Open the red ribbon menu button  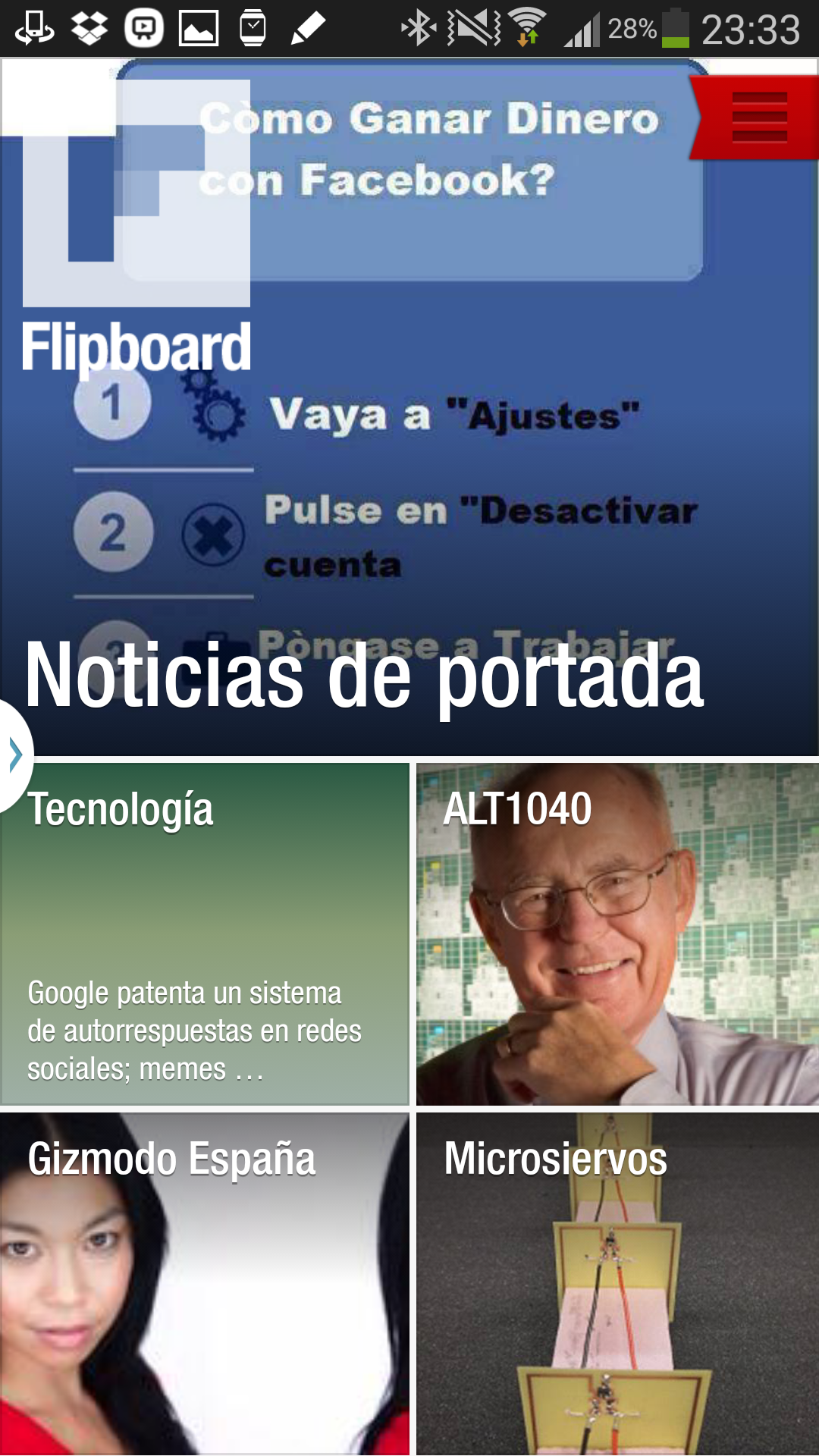coord(758,118)
